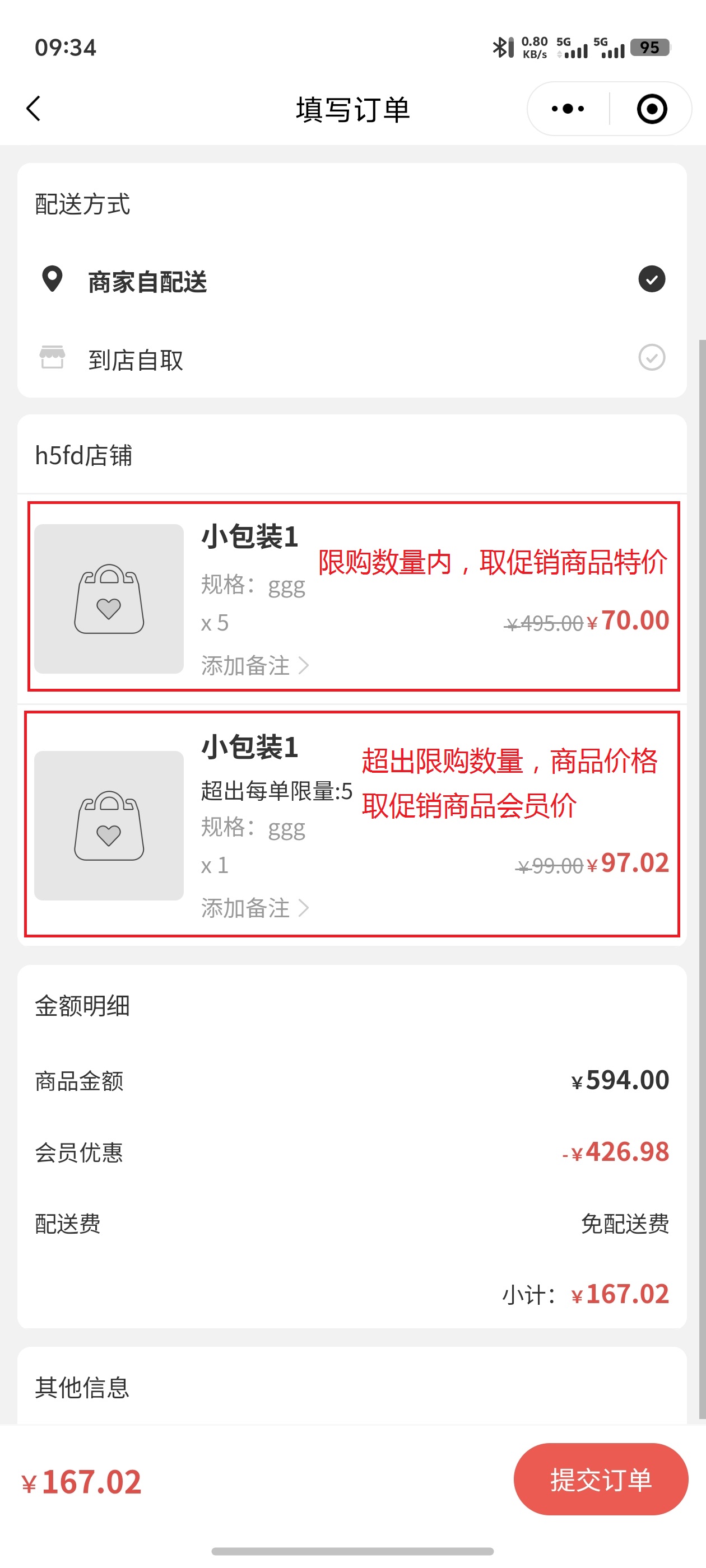The height and width of the screenshot is (1568, 706).
Task: Open the mini program more-options menu
Action: point(567,109)
